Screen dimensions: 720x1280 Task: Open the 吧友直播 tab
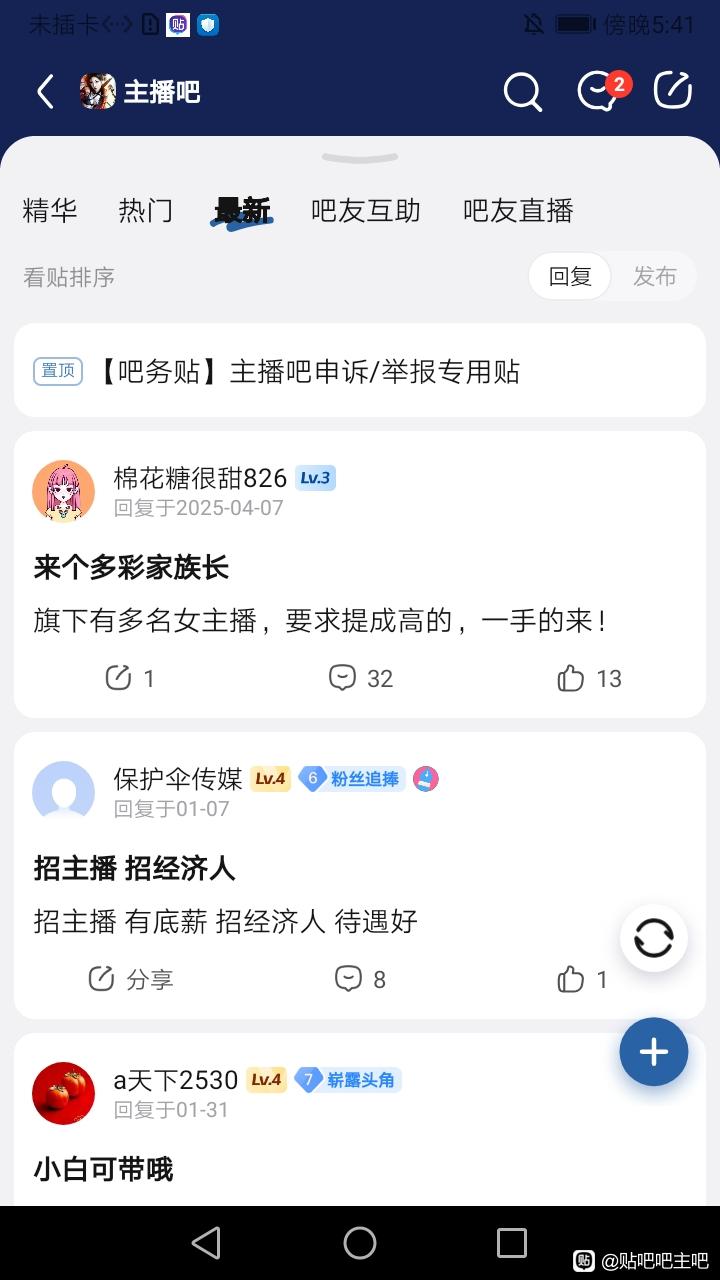pos(518,211)
